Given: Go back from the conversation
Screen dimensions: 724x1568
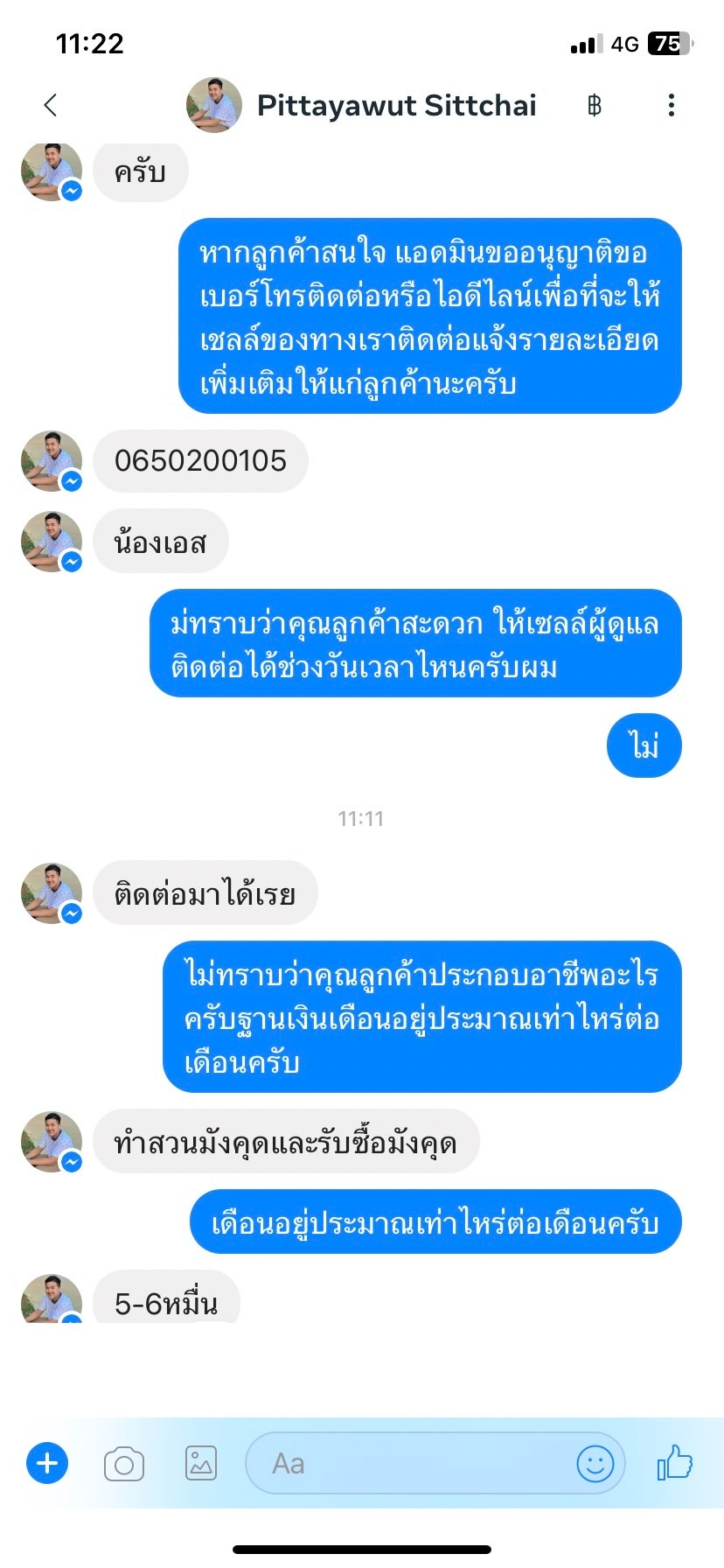Looking at the screenshot, I should 51,105.
